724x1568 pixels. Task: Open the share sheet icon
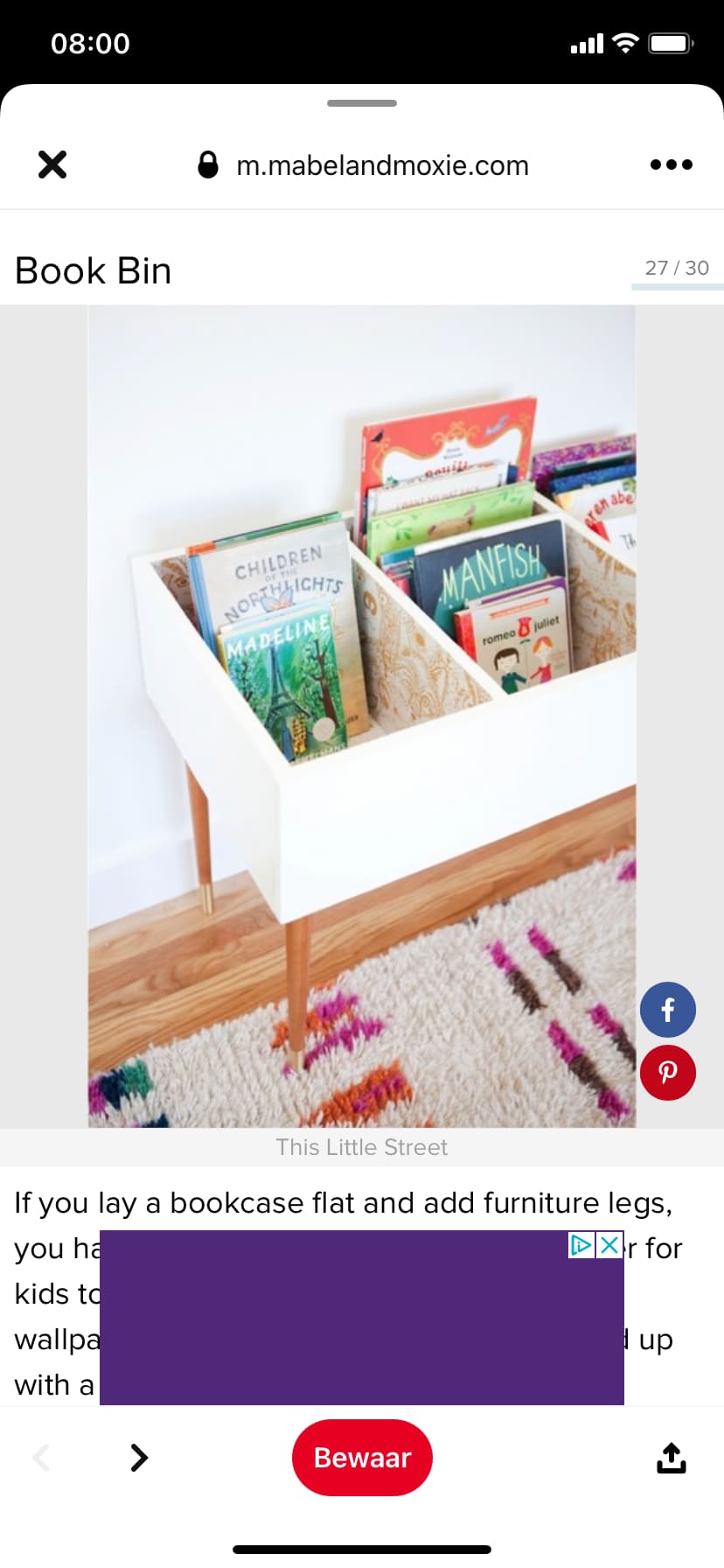click(672, 1458)
